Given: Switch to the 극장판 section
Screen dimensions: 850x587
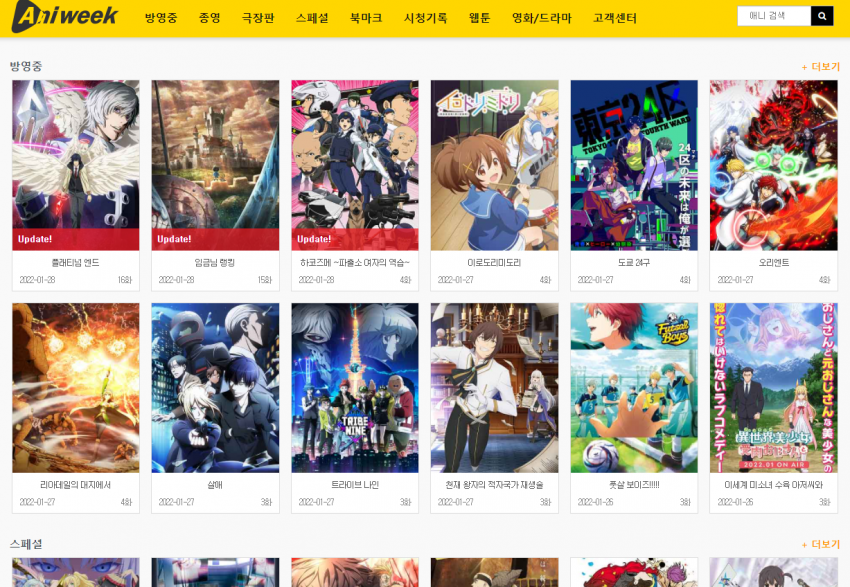Looking at the screenshot, I should click(x=258, y=18).
